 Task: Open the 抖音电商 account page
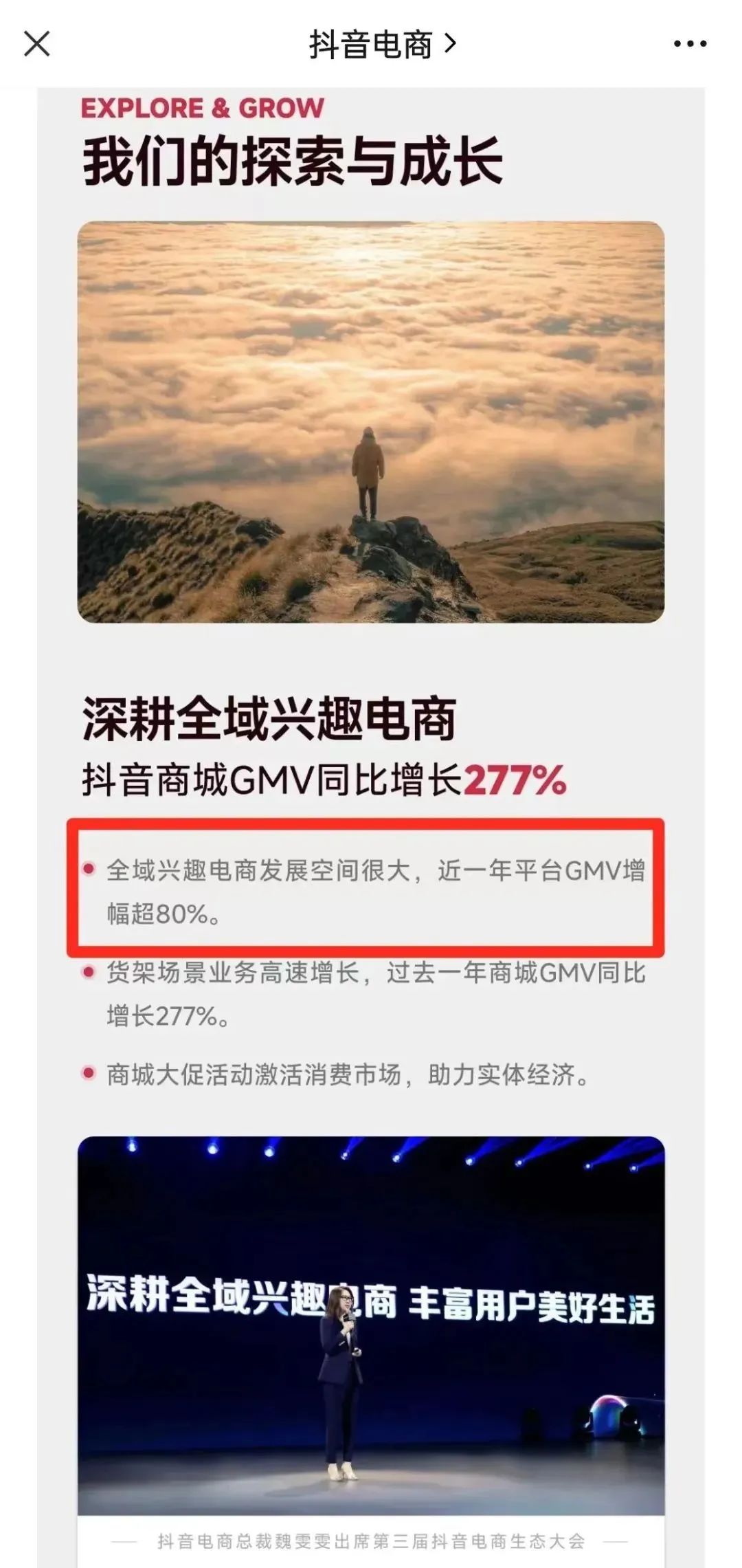coord(381,45)
